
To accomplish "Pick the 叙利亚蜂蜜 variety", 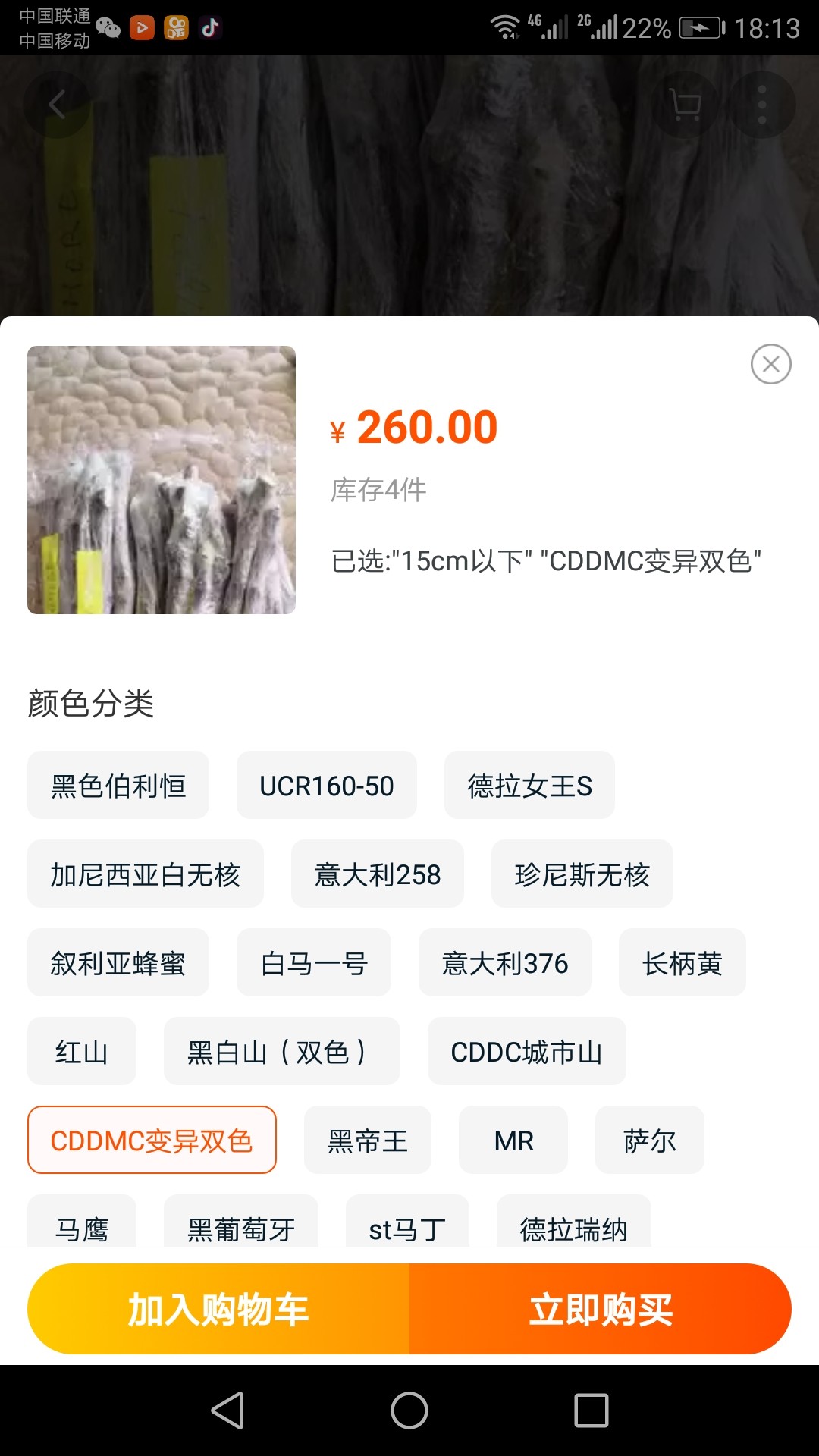I will point(118,963).
